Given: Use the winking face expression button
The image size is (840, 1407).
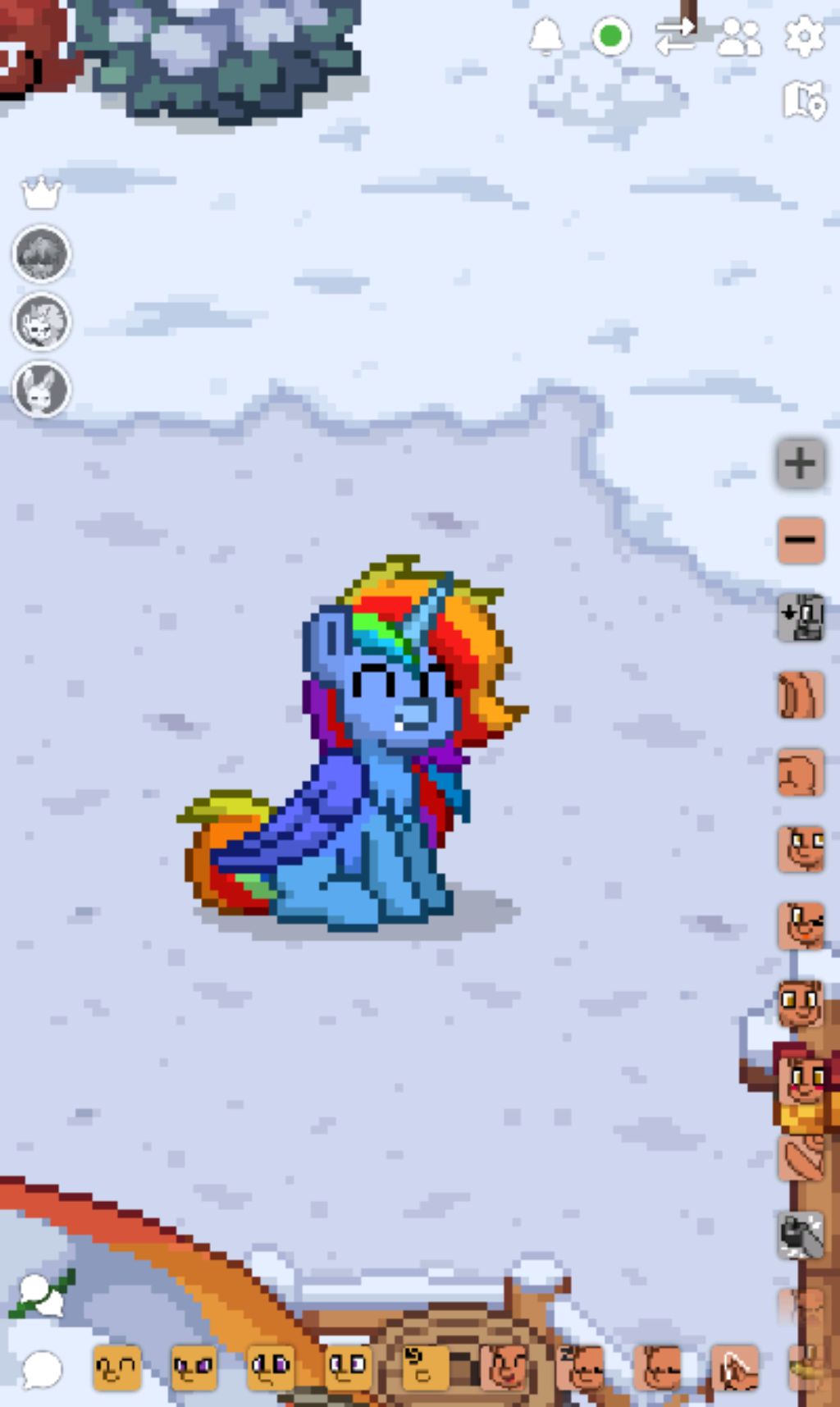Looking at the screenshot, I should [801, 925].
